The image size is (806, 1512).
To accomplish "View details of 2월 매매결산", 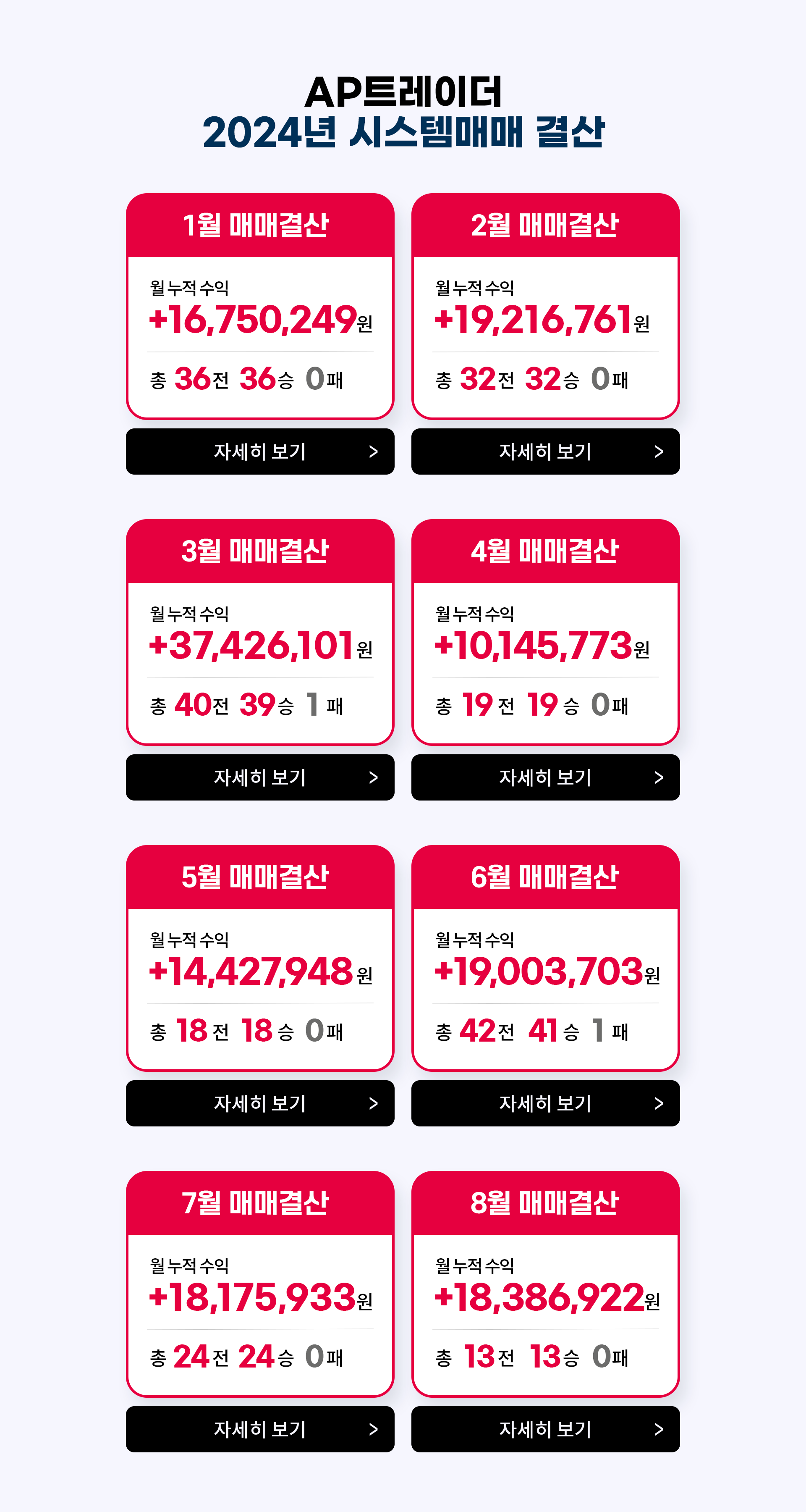I will point(545,451).
